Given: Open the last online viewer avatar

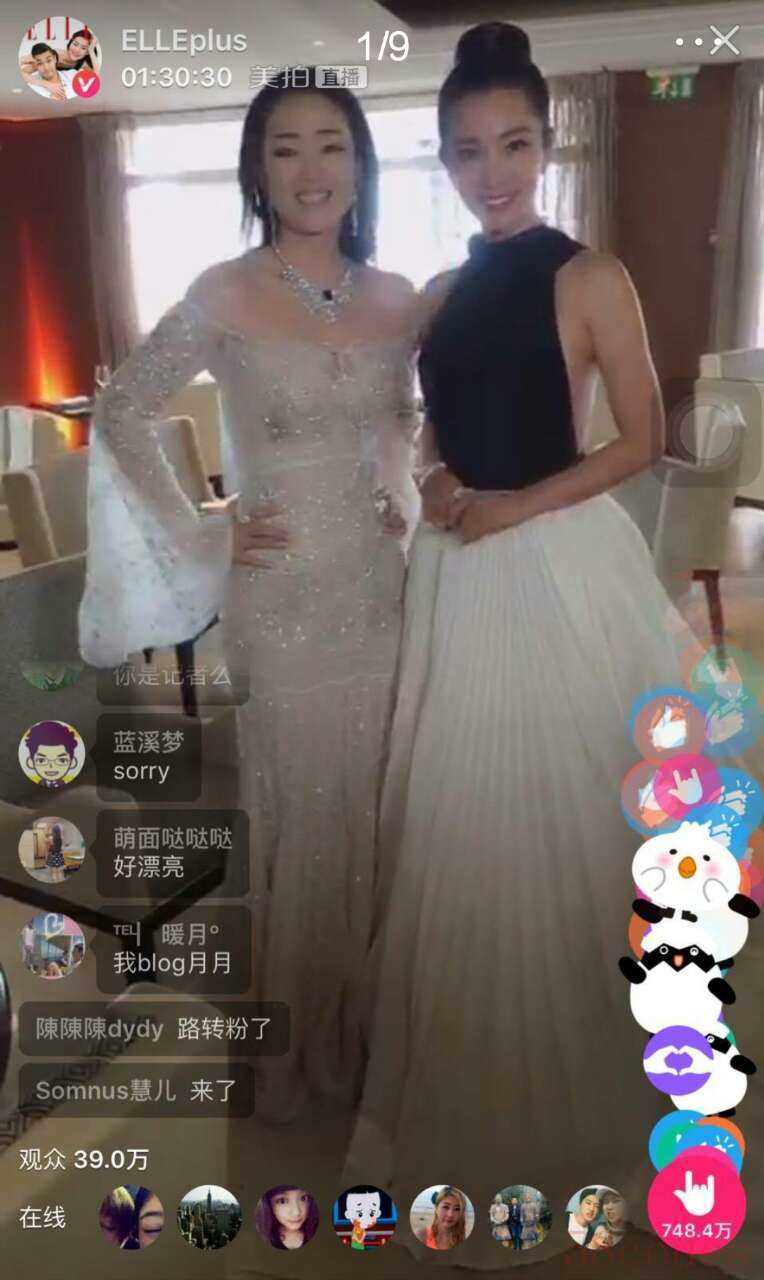Looking at the screenshot, I should click(x=597, y=1217).
